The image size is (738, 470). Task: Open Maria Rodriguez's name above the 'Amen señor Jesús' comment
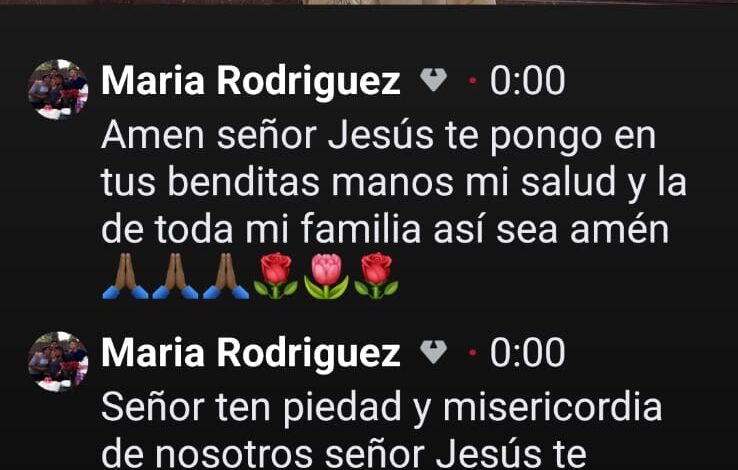[x=251, y=82]
